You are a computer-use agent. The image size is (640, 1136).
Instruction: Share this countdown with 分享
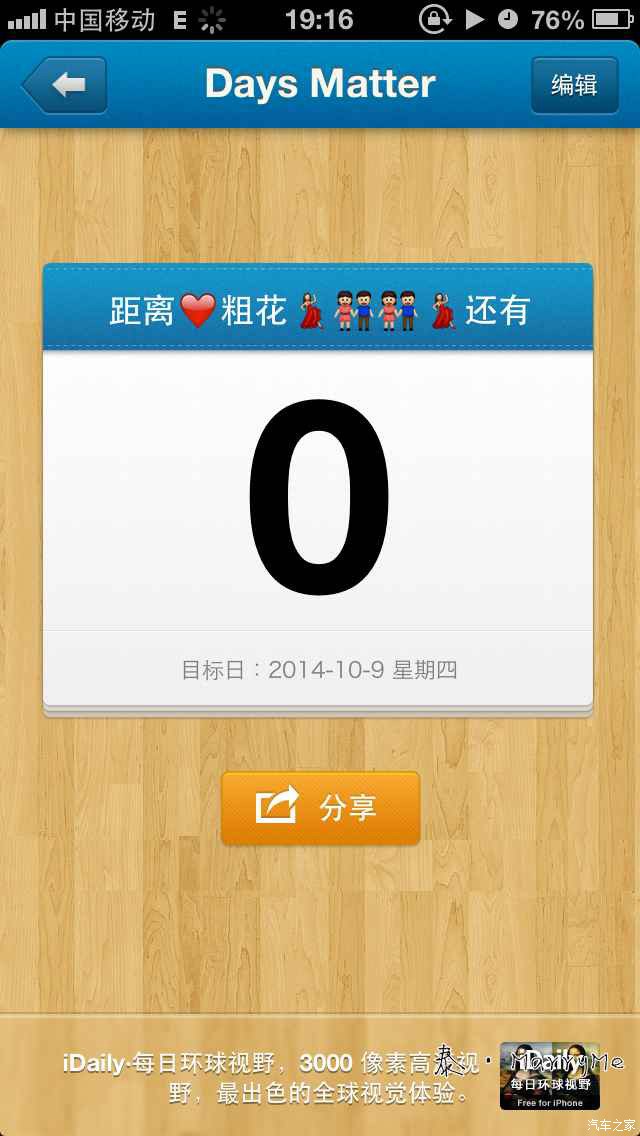320,808
